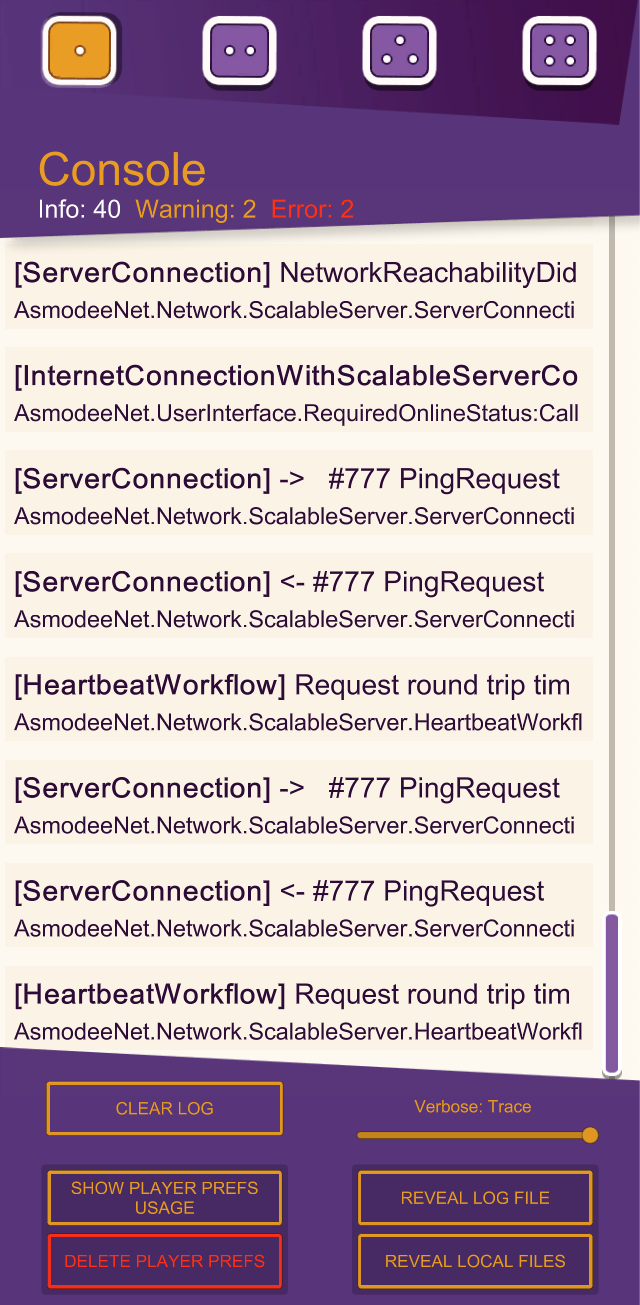Open the NetworkReachabilityDid log entry
The image size is (640, 1305).
[298, 290]
